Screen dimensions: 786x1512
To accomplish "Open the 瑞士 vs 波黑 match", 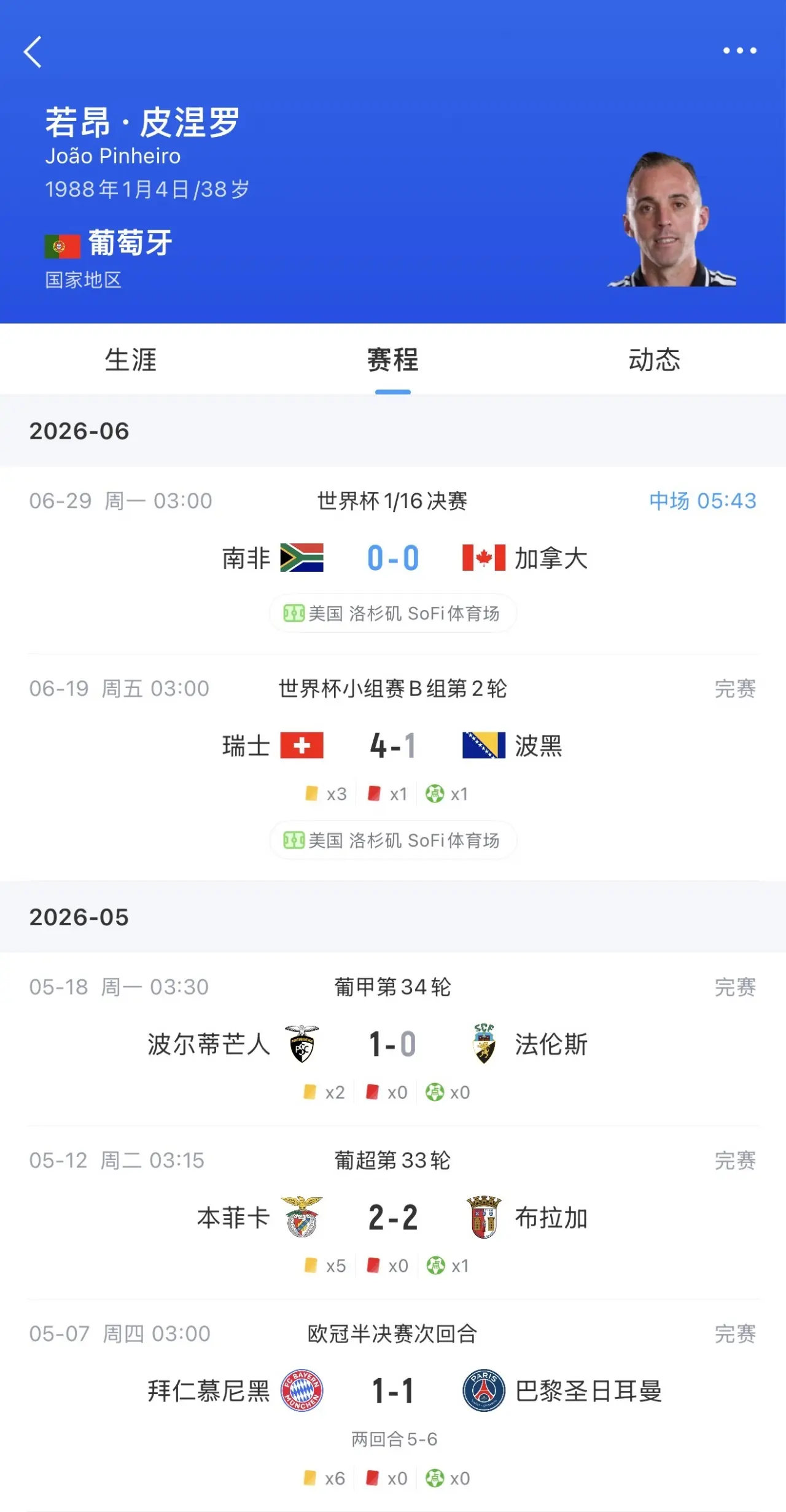I will 393,767.
